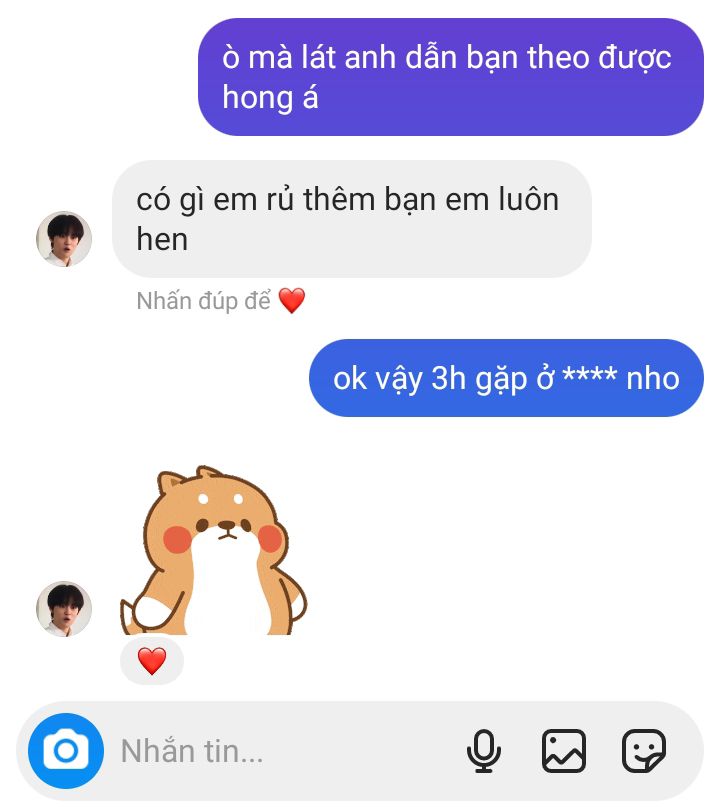720x812 pixels.
Task: Open the photo gallery picker
Action: tap(564, 751)
